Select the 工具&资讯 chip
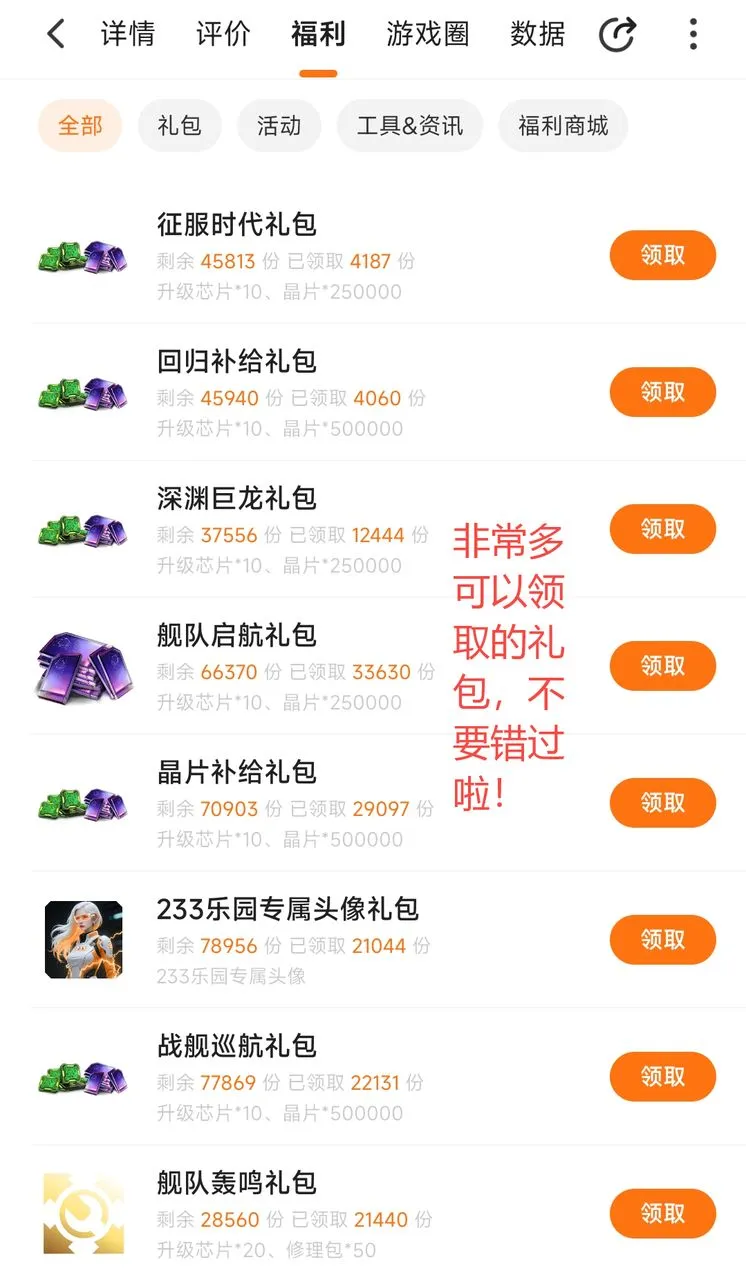746x1280 pixels. (x=410, y=126)
